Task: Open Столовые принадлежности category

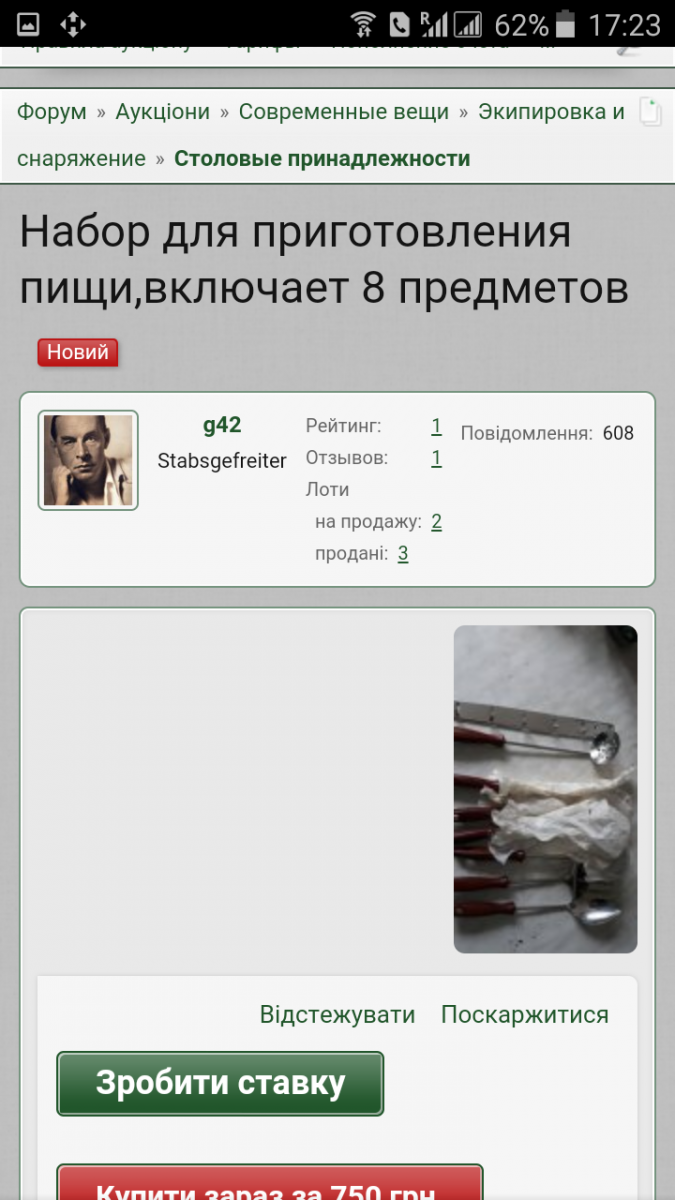Action: 322,159
